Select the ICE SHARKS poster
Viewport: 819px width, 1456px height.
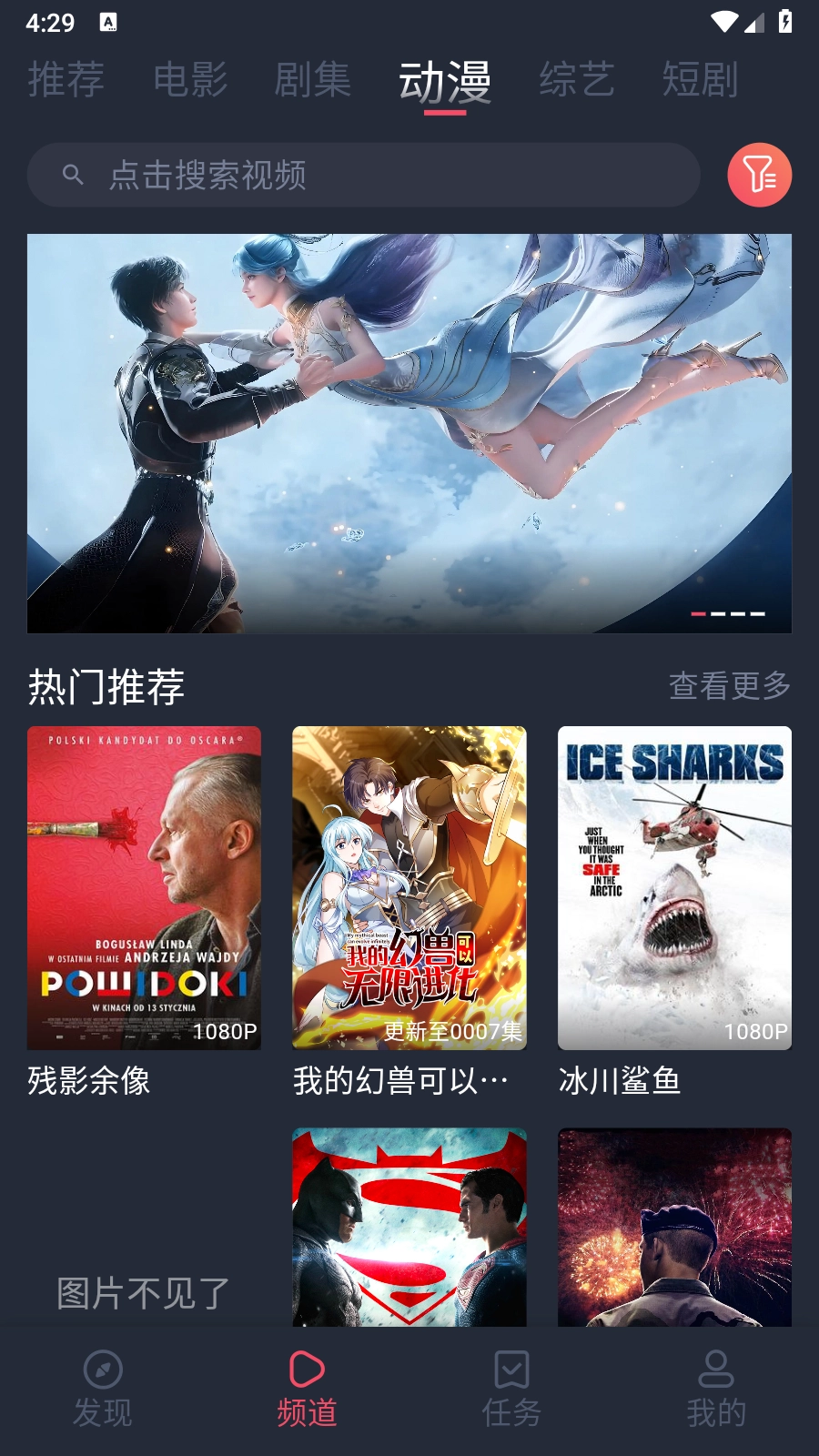click(x=674, y=887)
